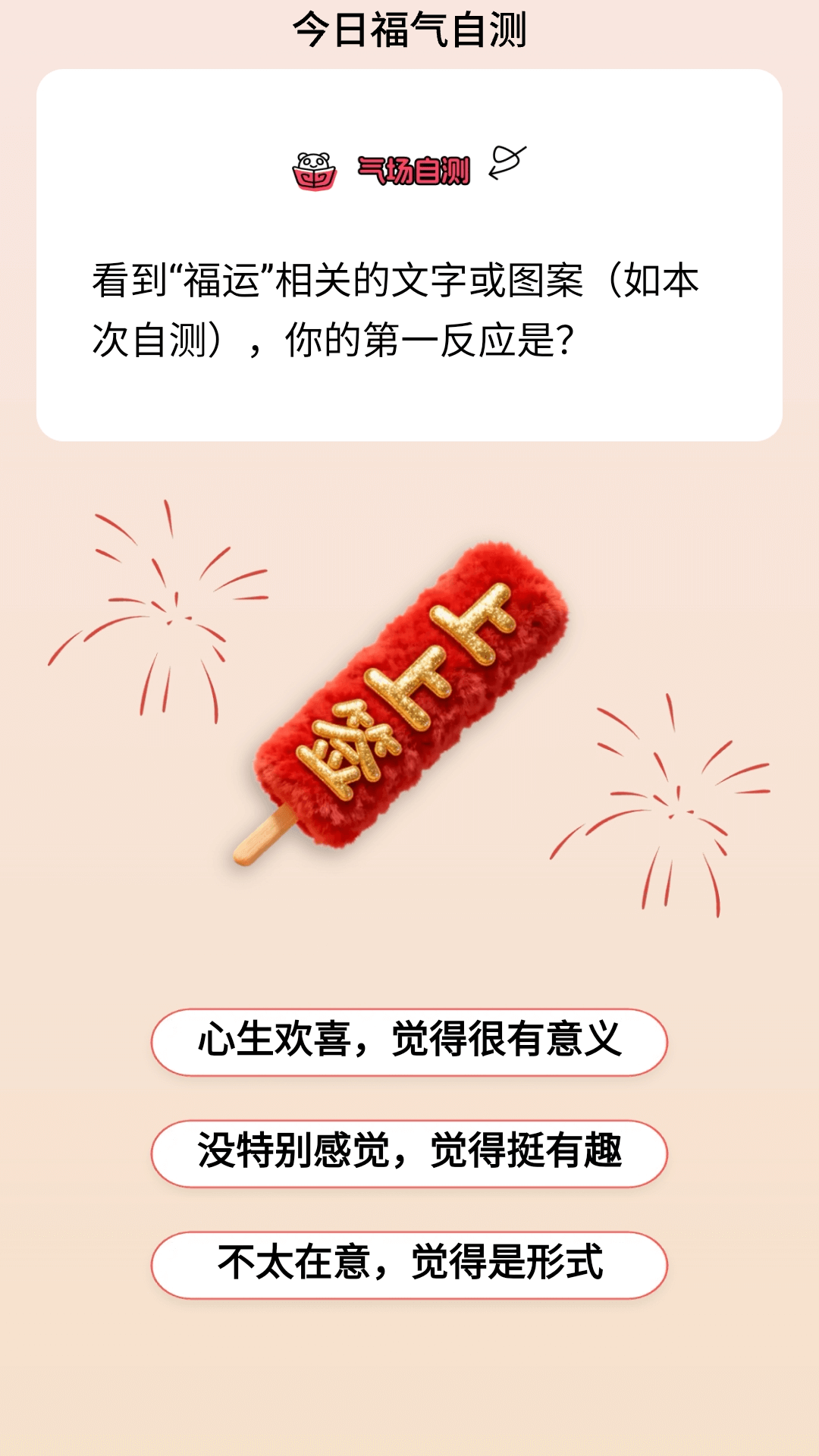Choose option 没特别感觉，觉得挺有趣
The image size is (819, 1456).
409,1153
